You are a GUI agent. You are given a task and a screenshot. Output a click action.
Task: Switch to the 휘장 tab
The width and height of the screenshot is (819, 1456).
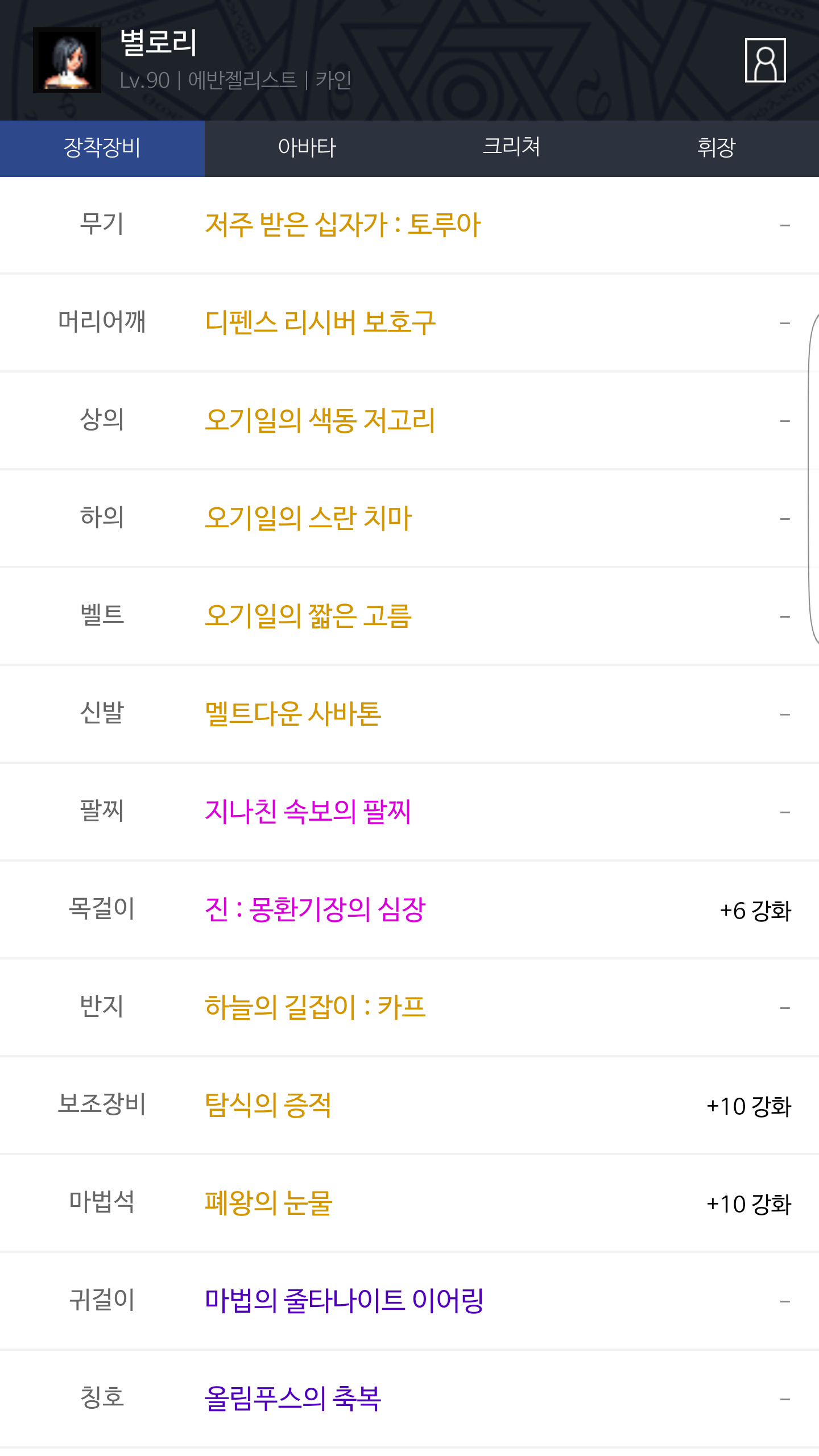(717, 148)
